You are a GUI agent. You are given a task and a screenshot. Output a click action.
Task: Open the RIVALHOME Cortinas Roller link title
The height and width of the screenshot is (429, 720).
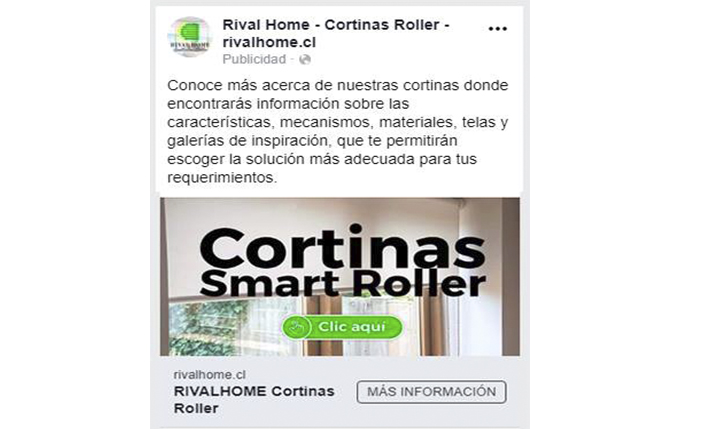click(x=253, y=399)
